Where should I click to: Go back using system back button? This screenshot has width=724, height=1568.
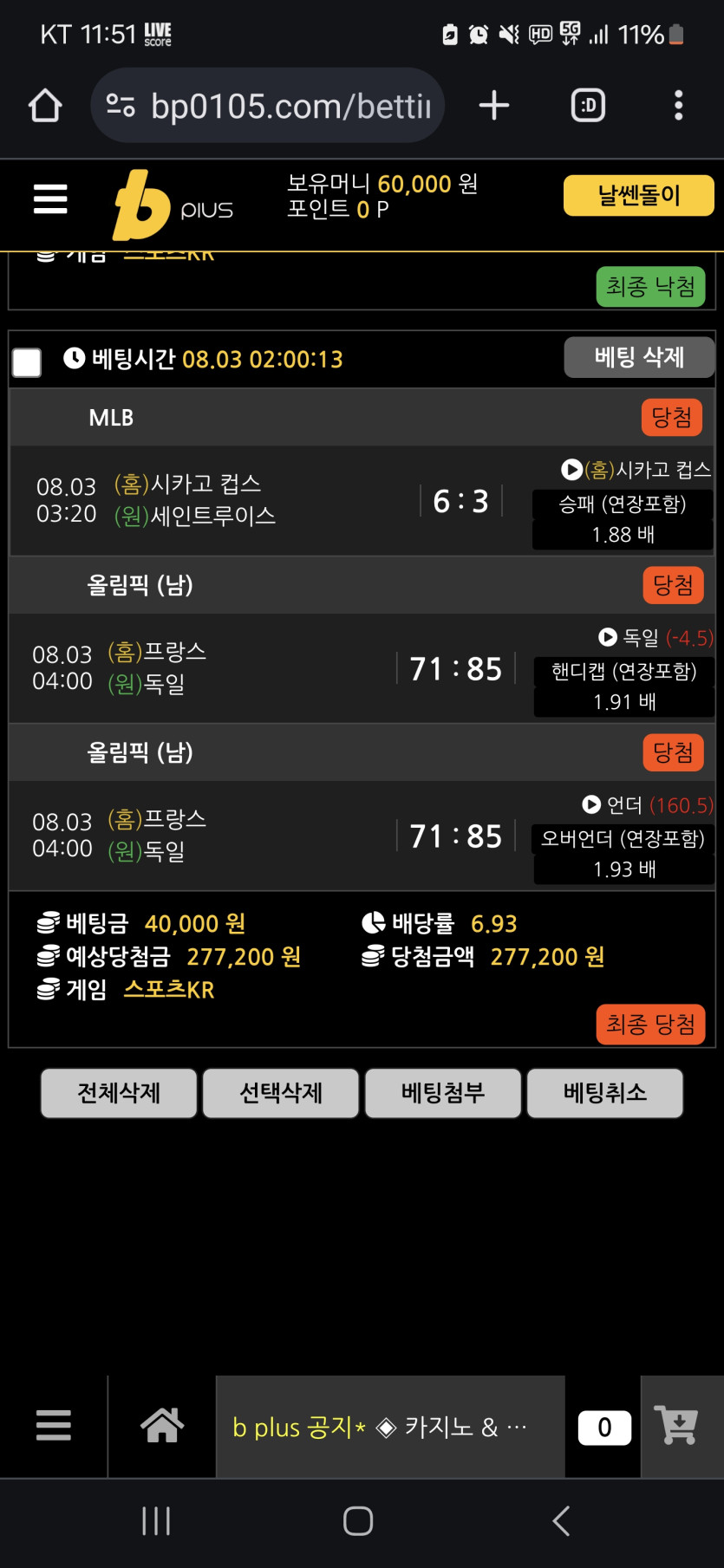pyautogui.click(x=561, y=1520)
